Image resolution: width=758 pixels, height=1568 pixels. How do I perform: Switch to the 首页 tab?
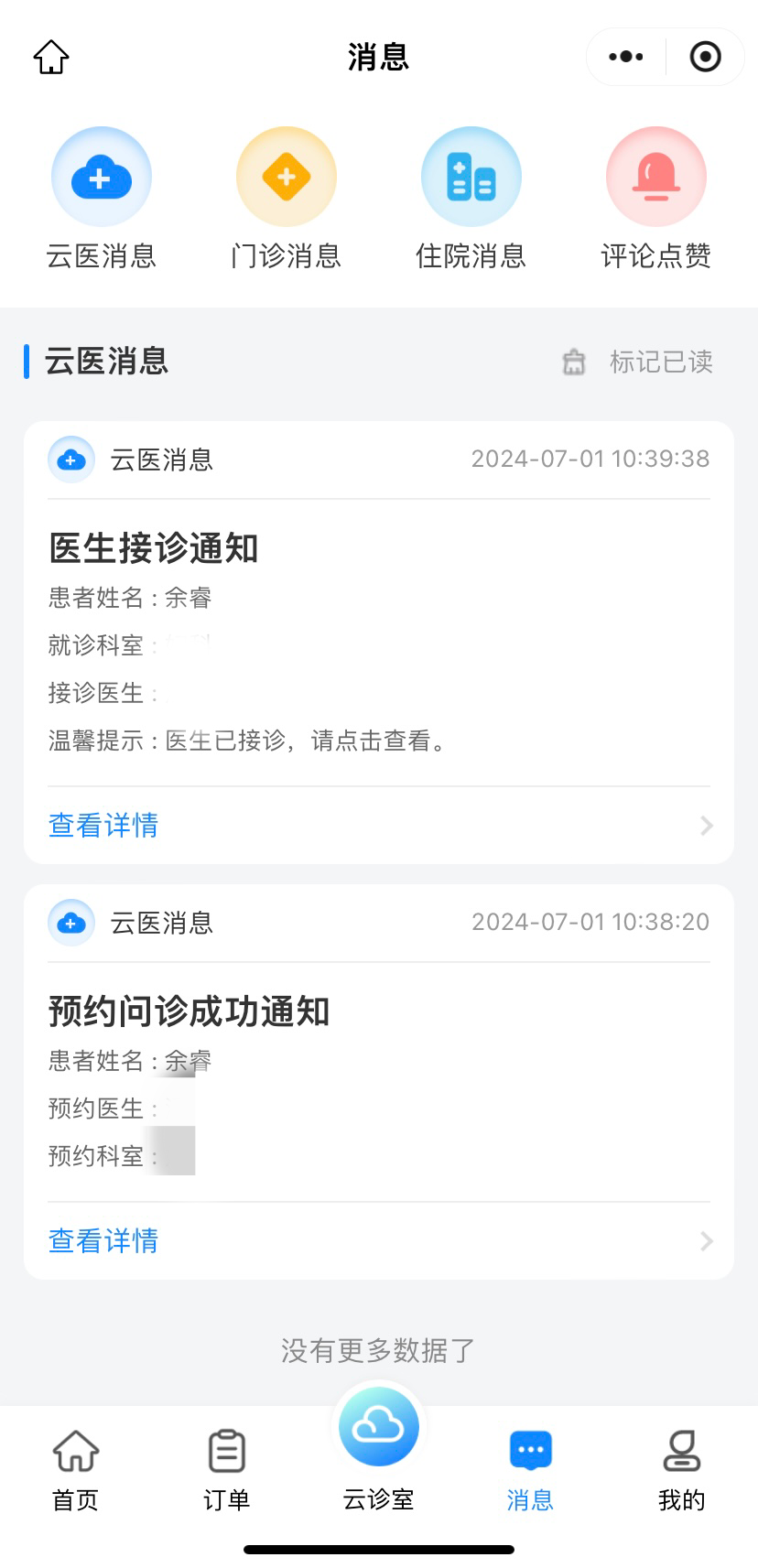[75, 1470]
